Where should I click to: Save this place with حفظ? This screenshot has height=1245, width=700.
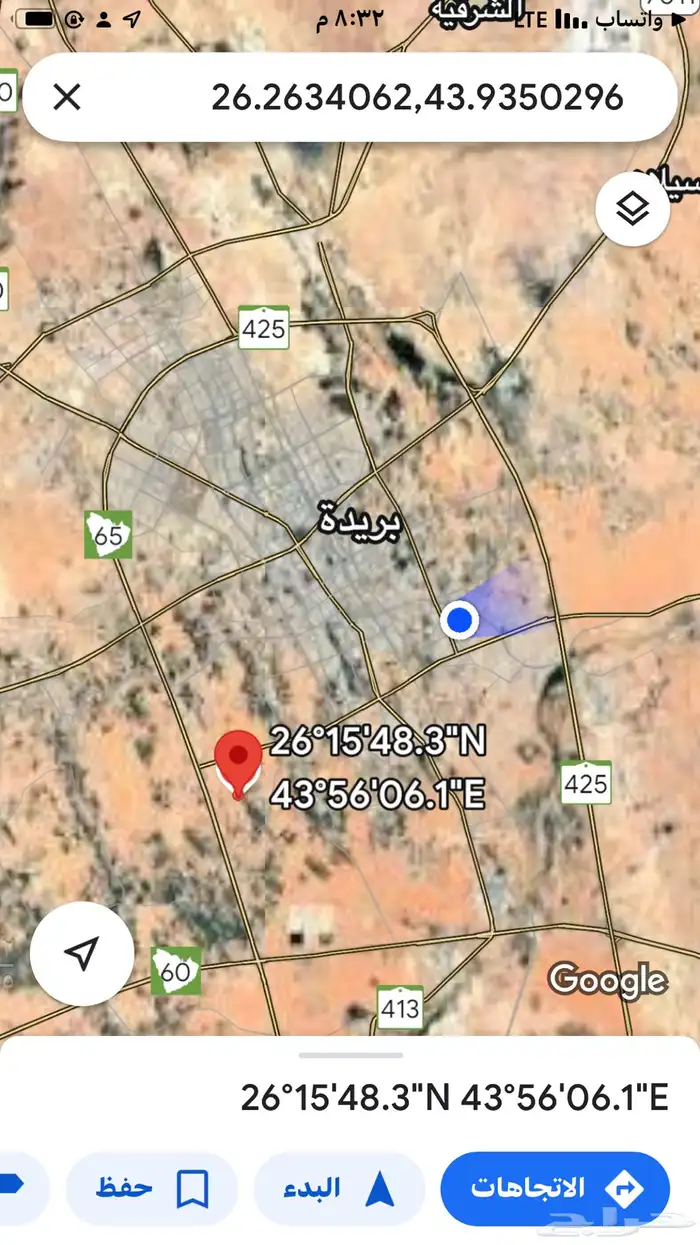pos(151,1188)
